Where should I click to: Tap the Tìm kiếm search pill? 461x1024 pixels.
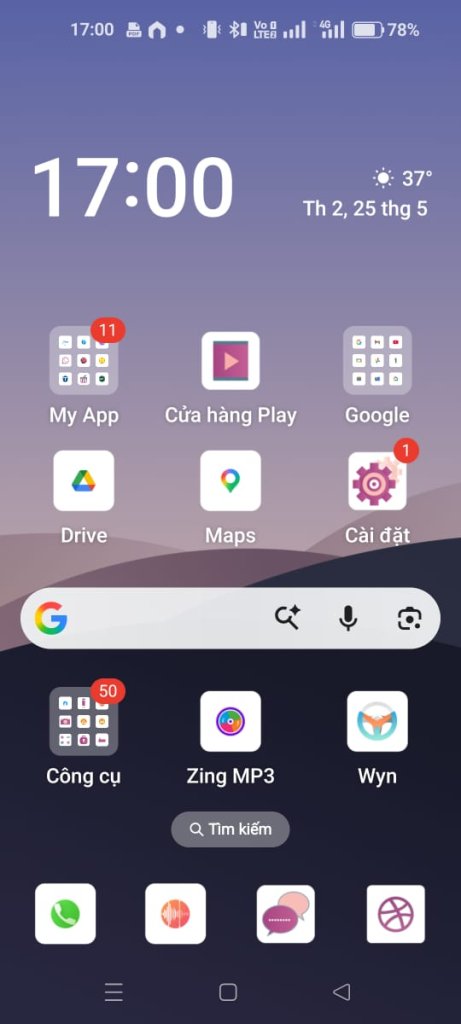pyautogui.click(x=230, y=829)
